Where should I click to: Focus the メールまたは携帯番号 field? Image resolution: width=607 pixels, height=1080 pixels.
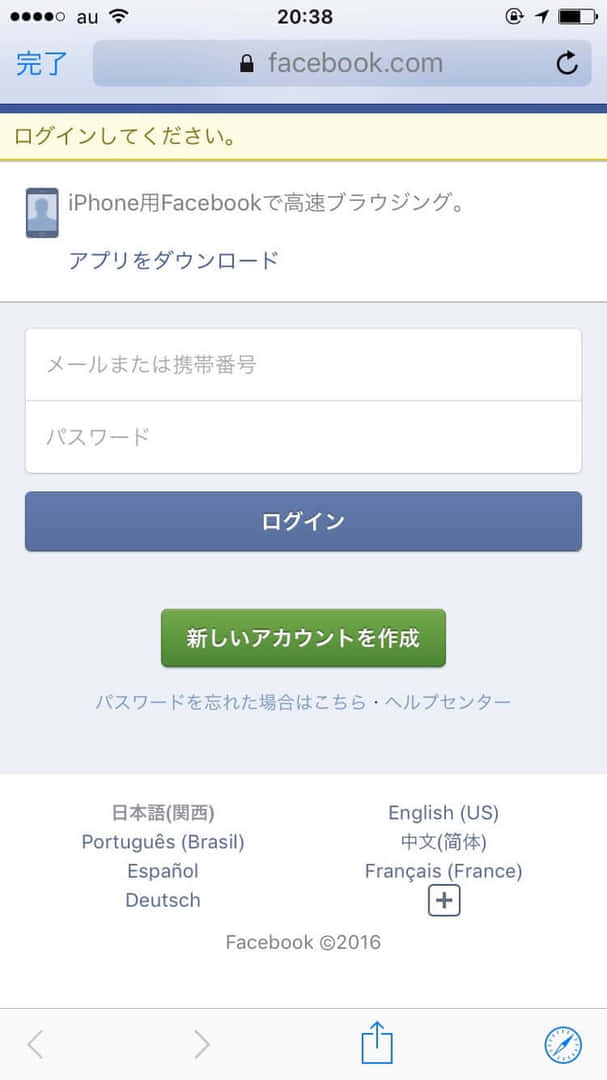(x=303, y=364)
